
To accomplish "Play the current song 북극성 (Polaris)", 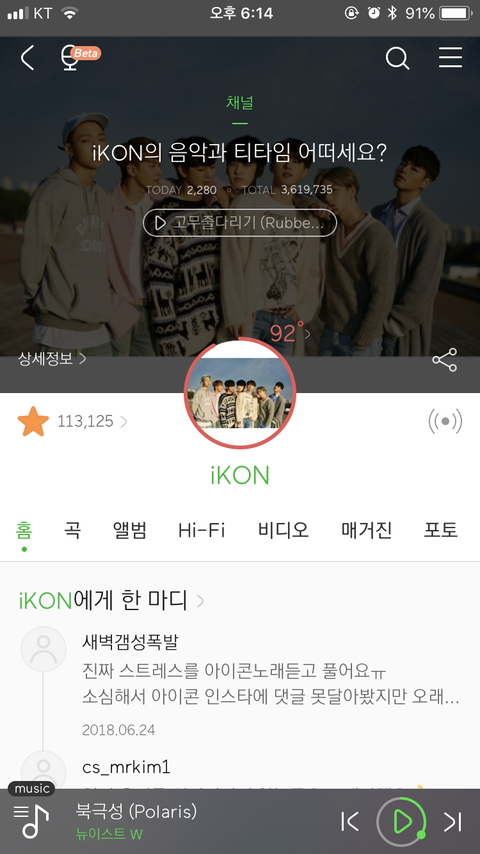I will (x=402, y=821).
